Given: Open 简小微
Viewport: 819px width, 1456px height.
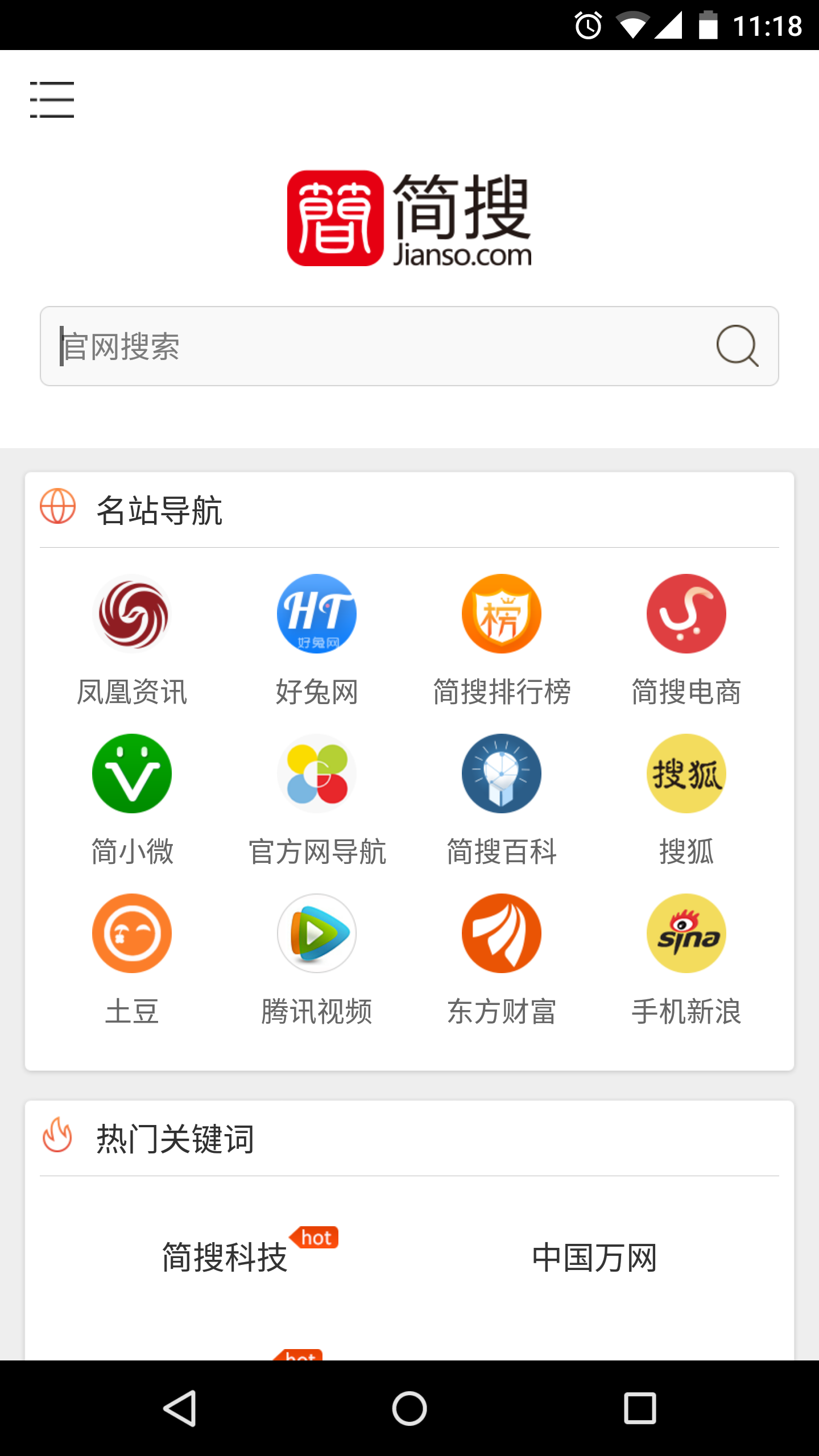Looking at the screenshot, I should [x=132, y=800].
